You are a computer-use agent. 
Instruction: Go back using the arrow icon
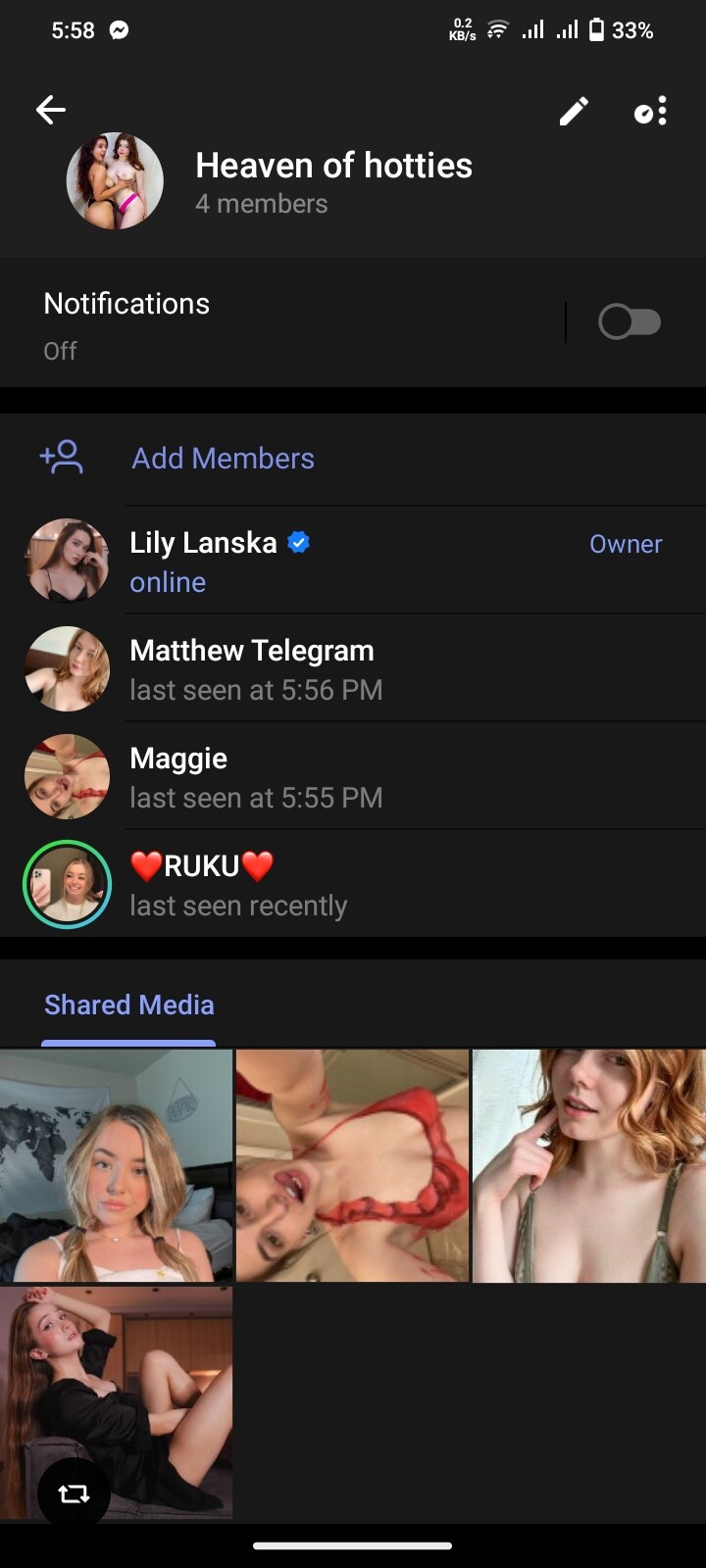click(51, 110)
